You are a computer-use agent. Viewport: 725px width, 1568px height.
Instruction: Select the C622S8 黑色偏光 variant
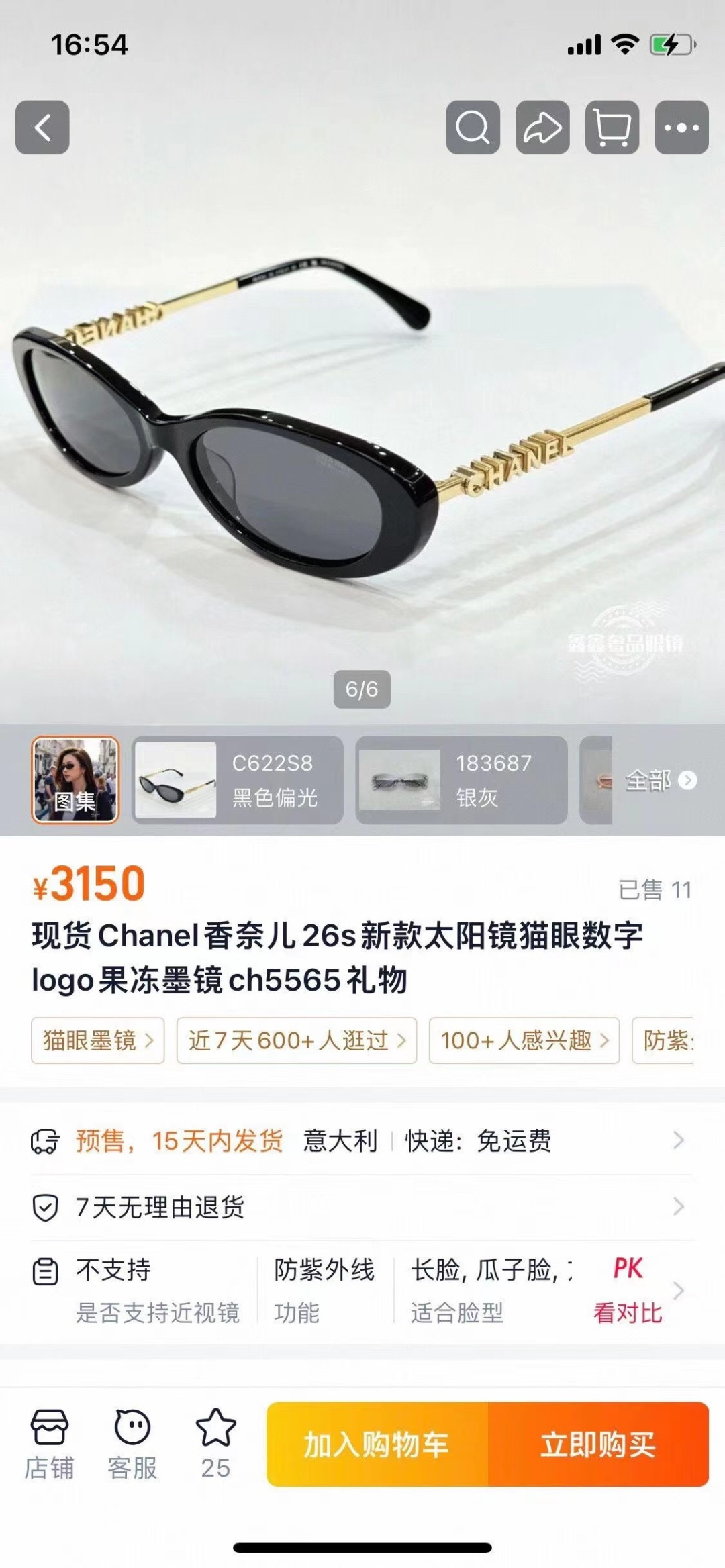[x=238, y=780]
